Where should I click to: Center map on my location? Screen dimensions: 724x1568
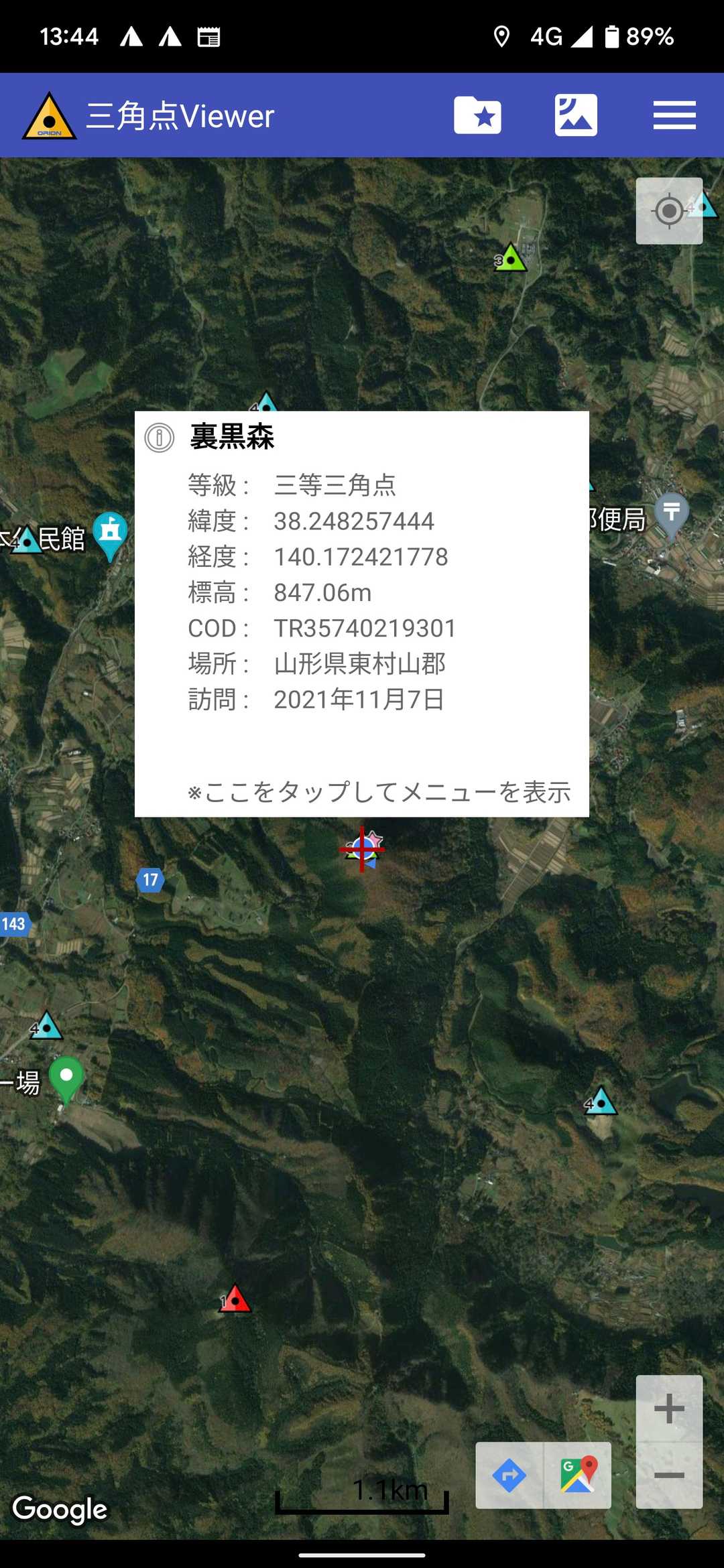pyautogui.click(x=669, y=211)
